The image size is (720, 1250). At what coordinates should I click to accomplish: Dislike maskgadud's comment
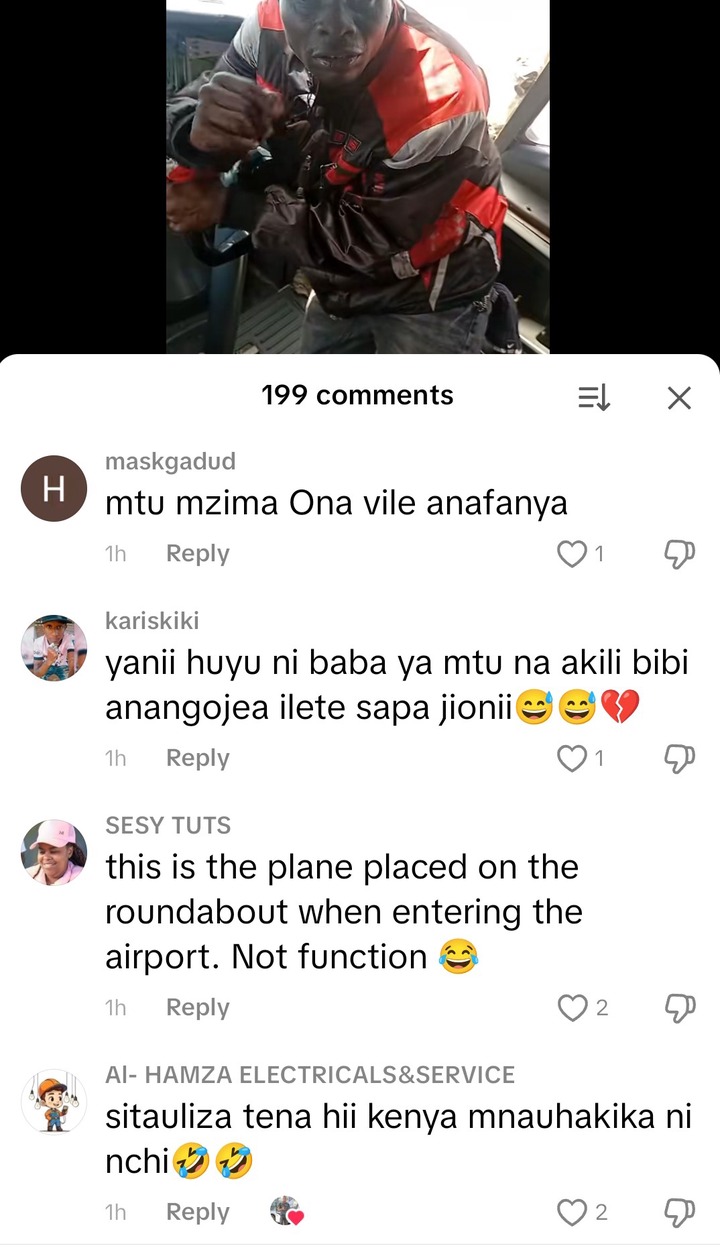(x=679, y=554)
